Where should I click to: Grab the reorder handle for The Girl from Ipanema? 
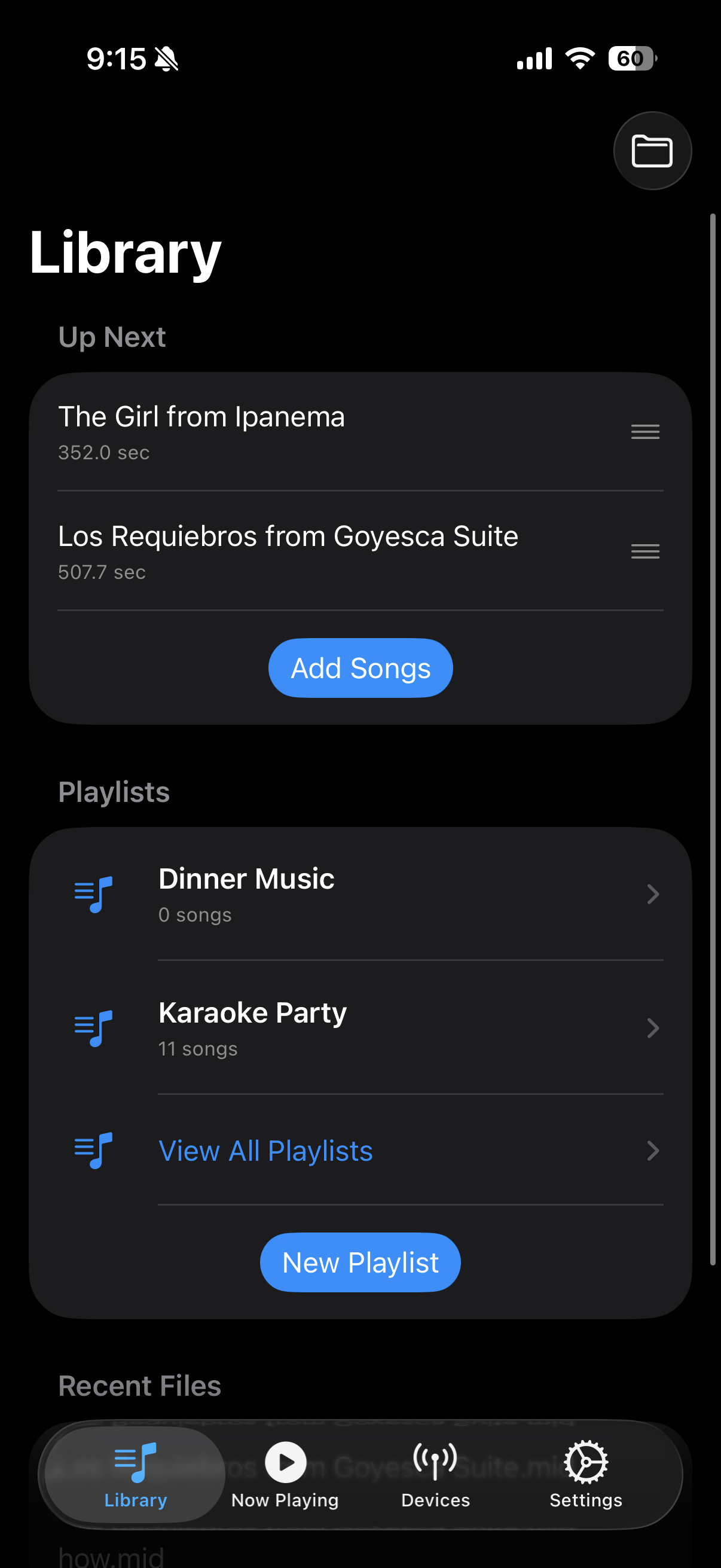[645, 431]
